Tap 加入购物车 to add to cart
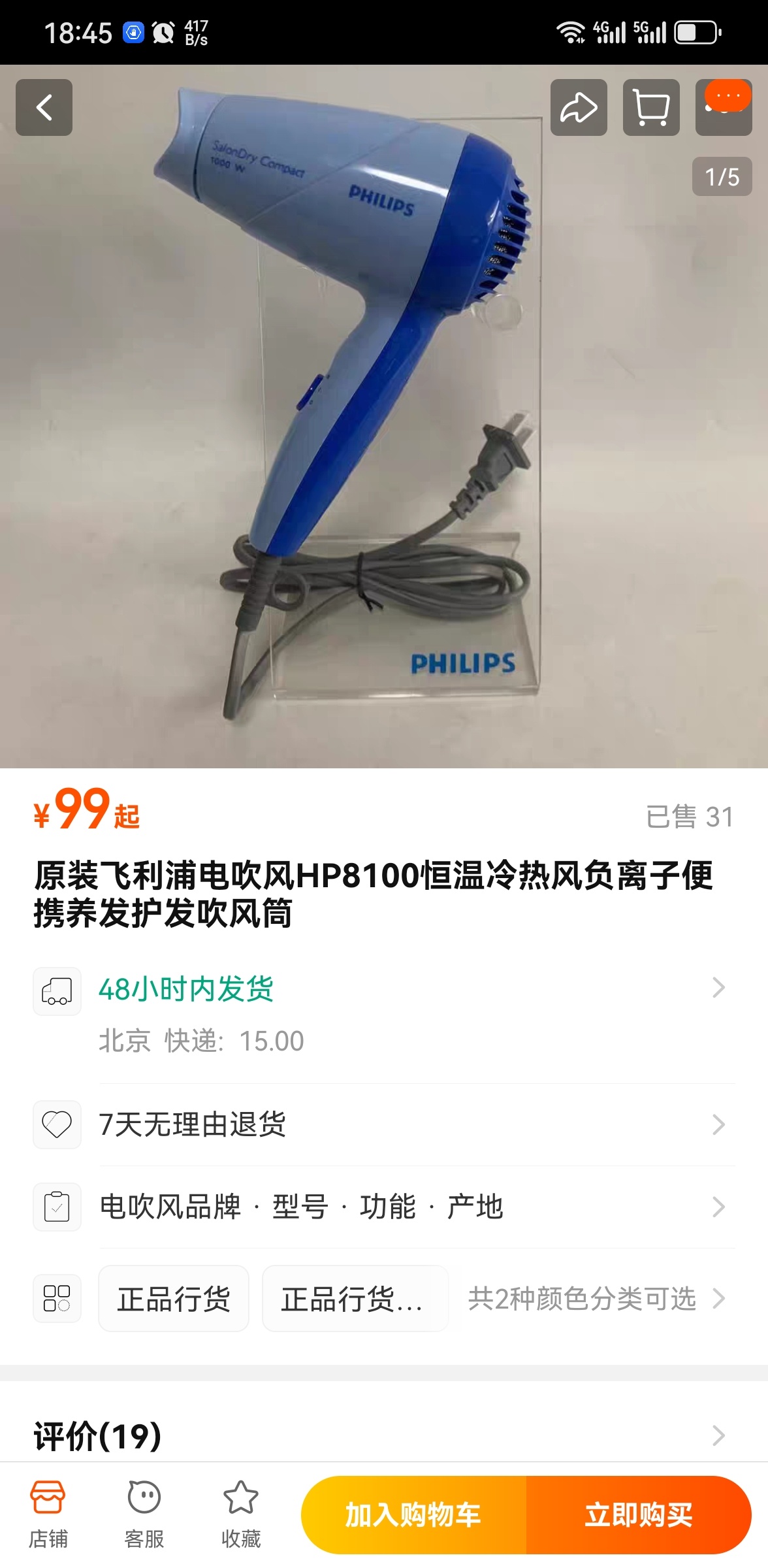The height and width of the screenshot is (1568, 768). [413, 1515]
